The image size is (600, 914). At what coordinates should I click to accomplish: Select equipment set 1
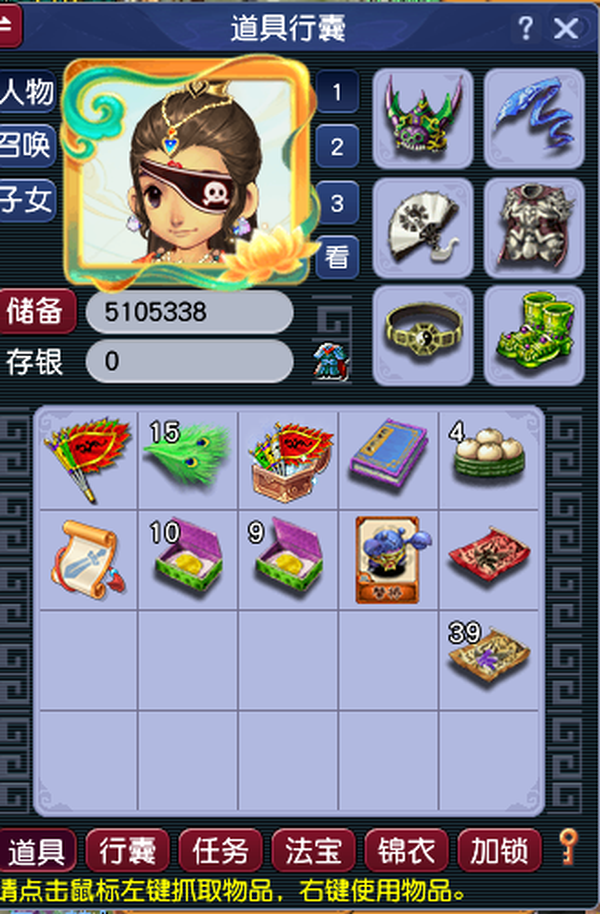(337, 92)
